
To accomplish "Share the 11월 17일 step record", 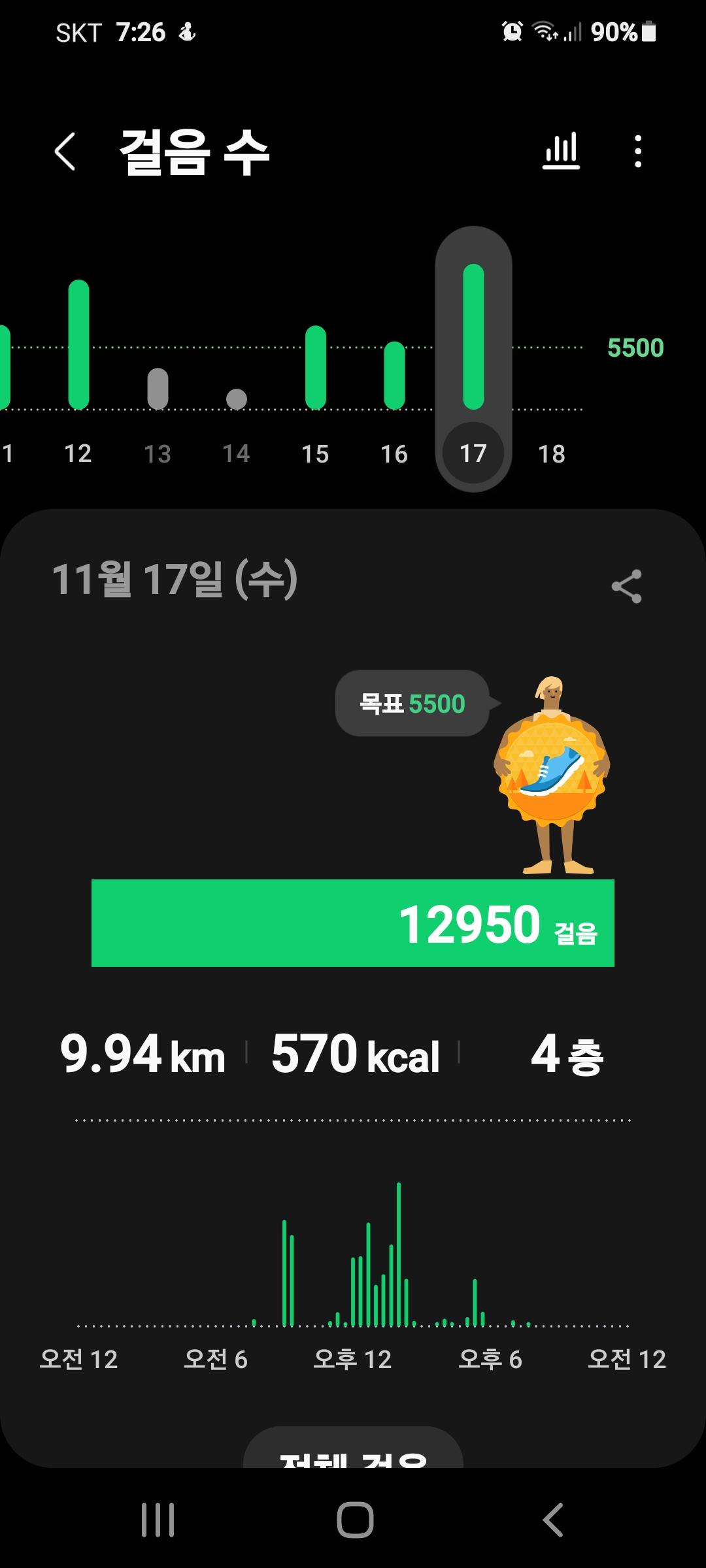I will 626,586.
